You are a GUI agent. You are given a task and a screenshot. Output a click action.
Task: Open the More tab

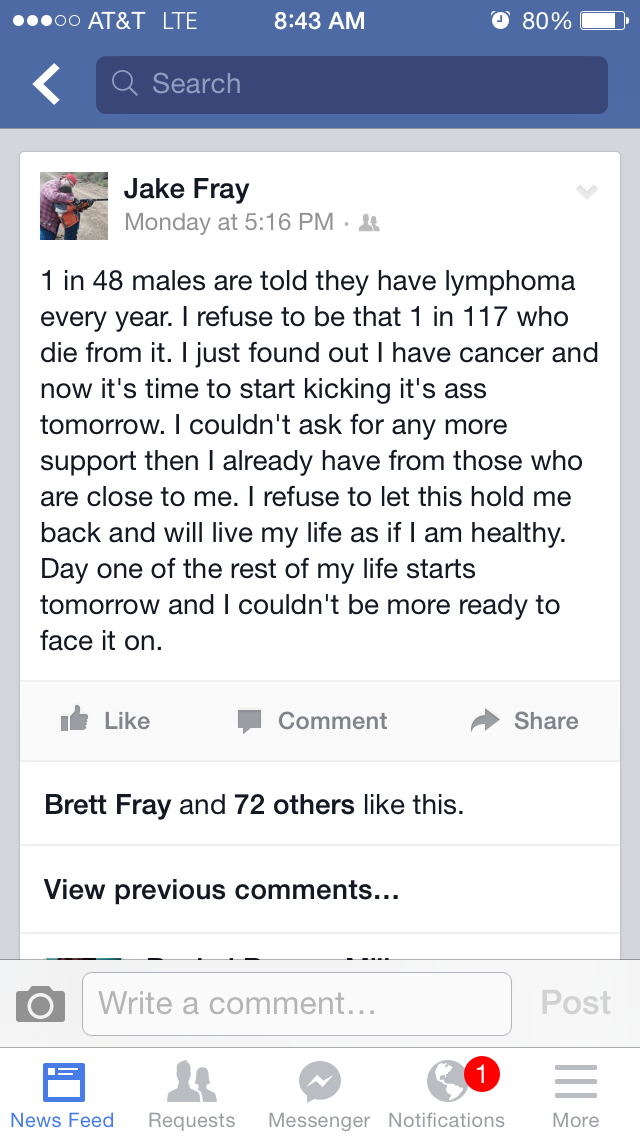(576, 1095)
